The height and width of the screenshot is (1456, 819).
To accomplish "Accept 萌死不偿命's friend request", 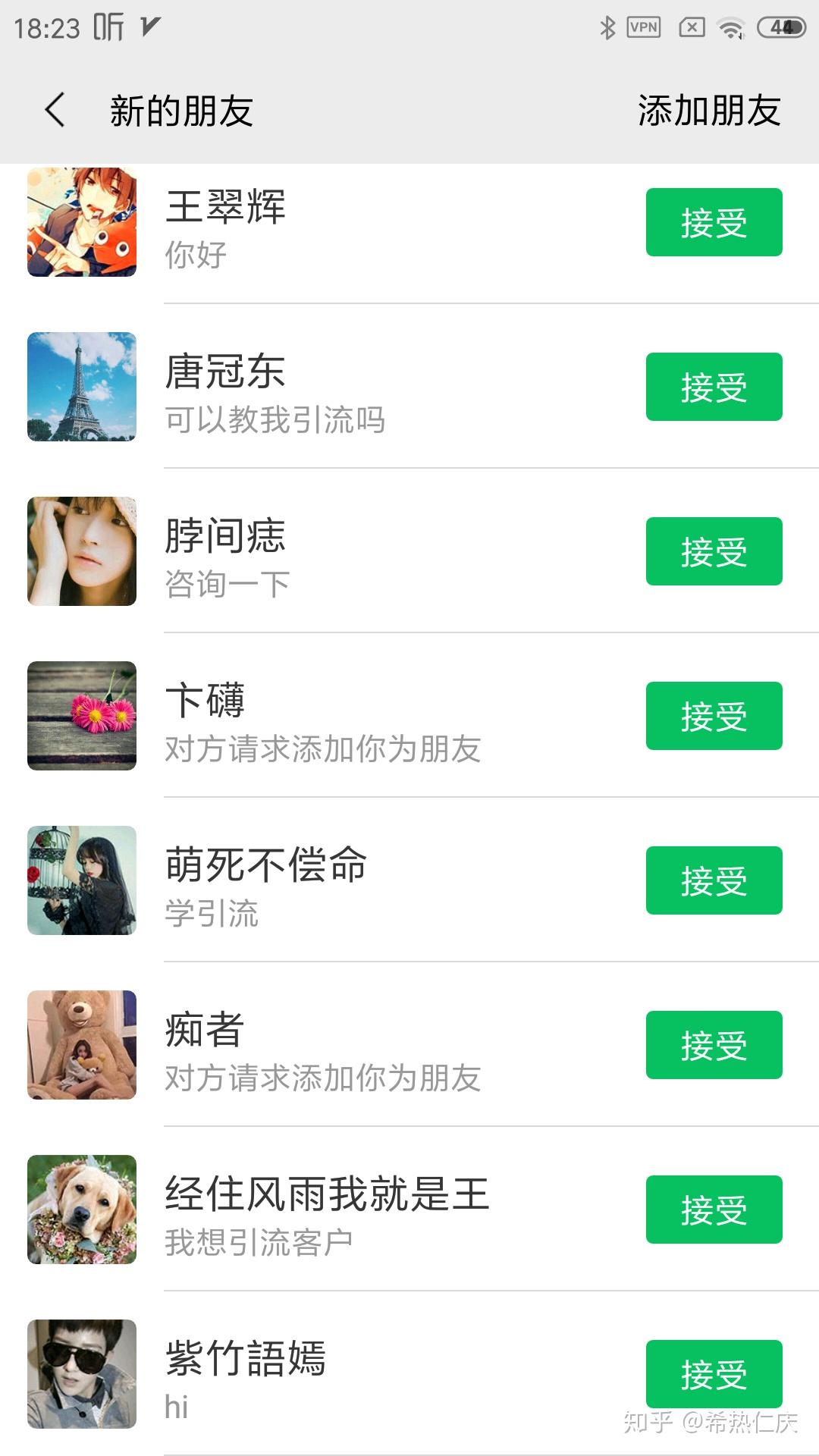I will [714, 880].
